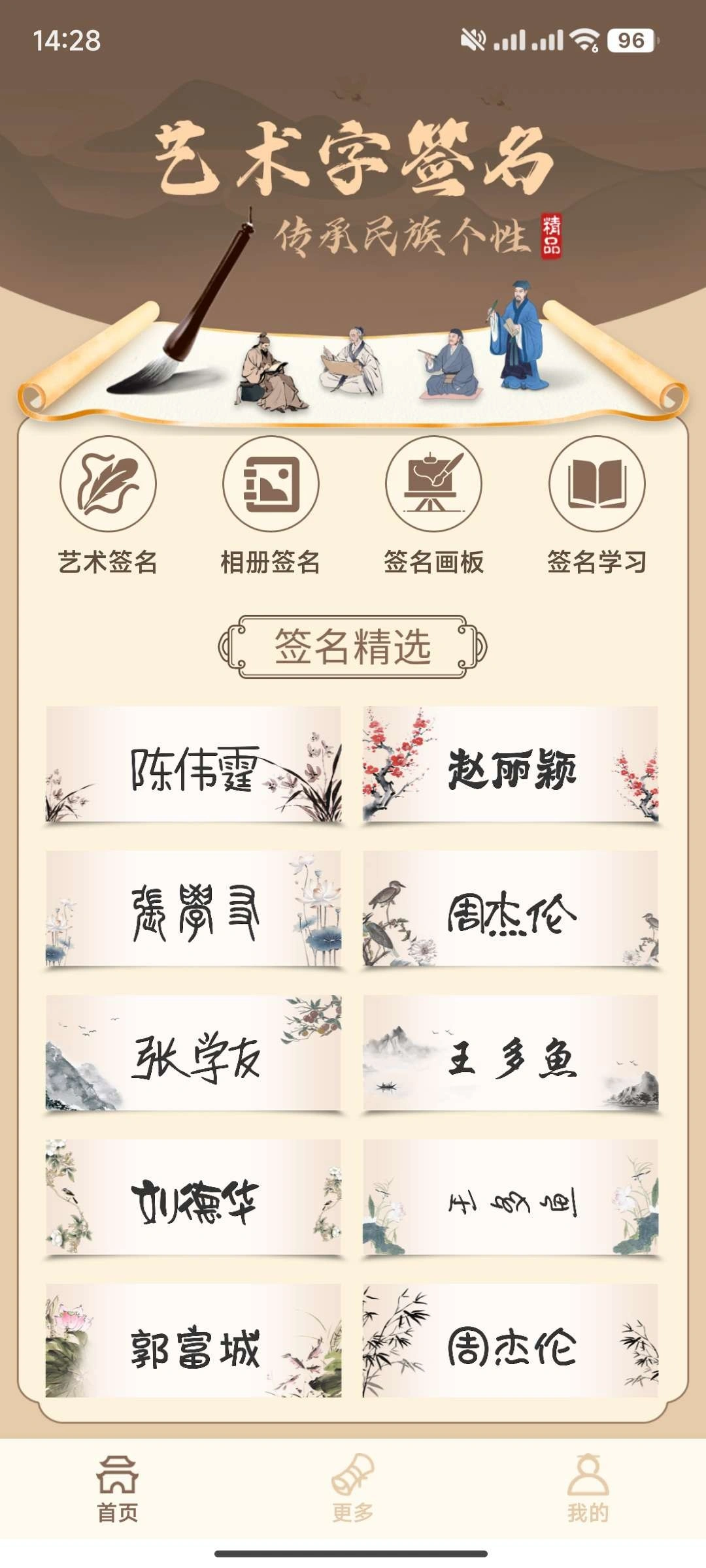Open 周杰伦 signature card with heron illustration
Image resolution: width=706 pixels, height=1568 pixels.
click(x=511, y=909)
